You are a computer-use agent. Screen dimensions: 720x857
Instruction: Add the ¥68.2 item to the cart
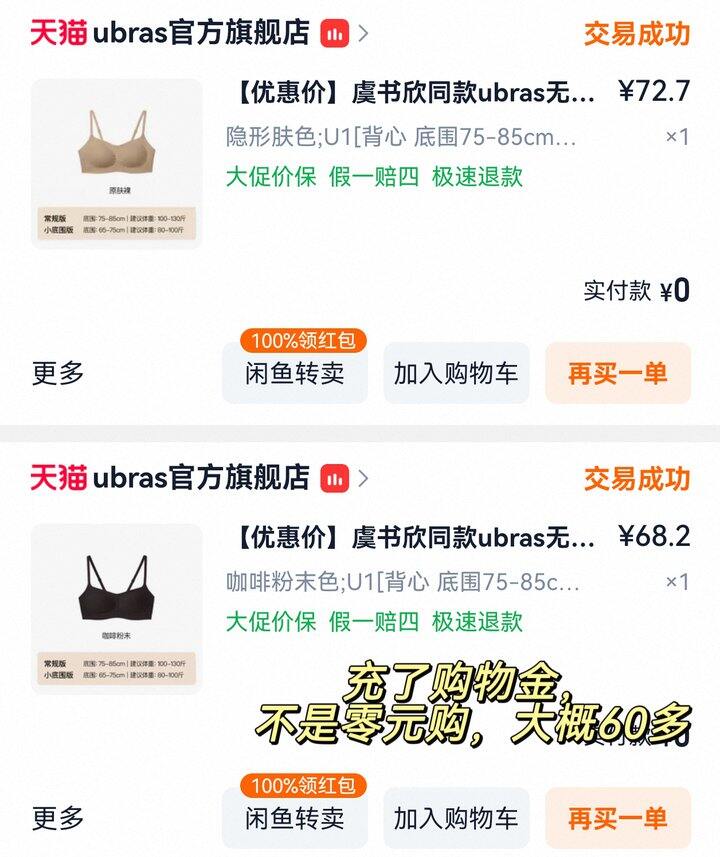pyautogui.click(x=456, y=818)
